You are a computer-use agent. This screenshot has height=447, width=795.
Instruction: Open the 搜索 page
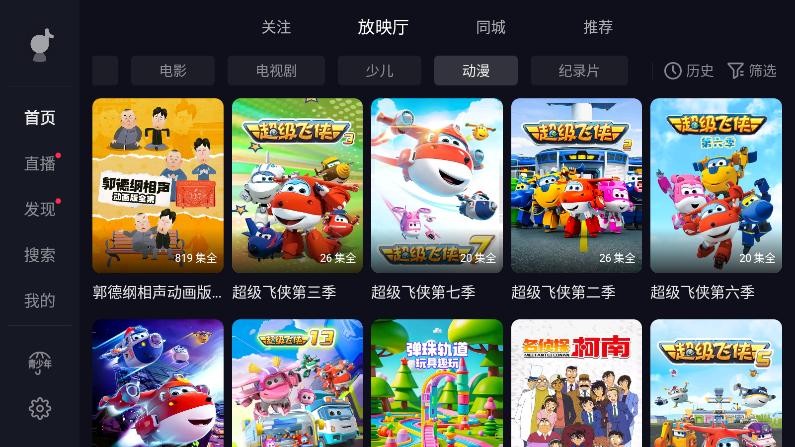40,255
